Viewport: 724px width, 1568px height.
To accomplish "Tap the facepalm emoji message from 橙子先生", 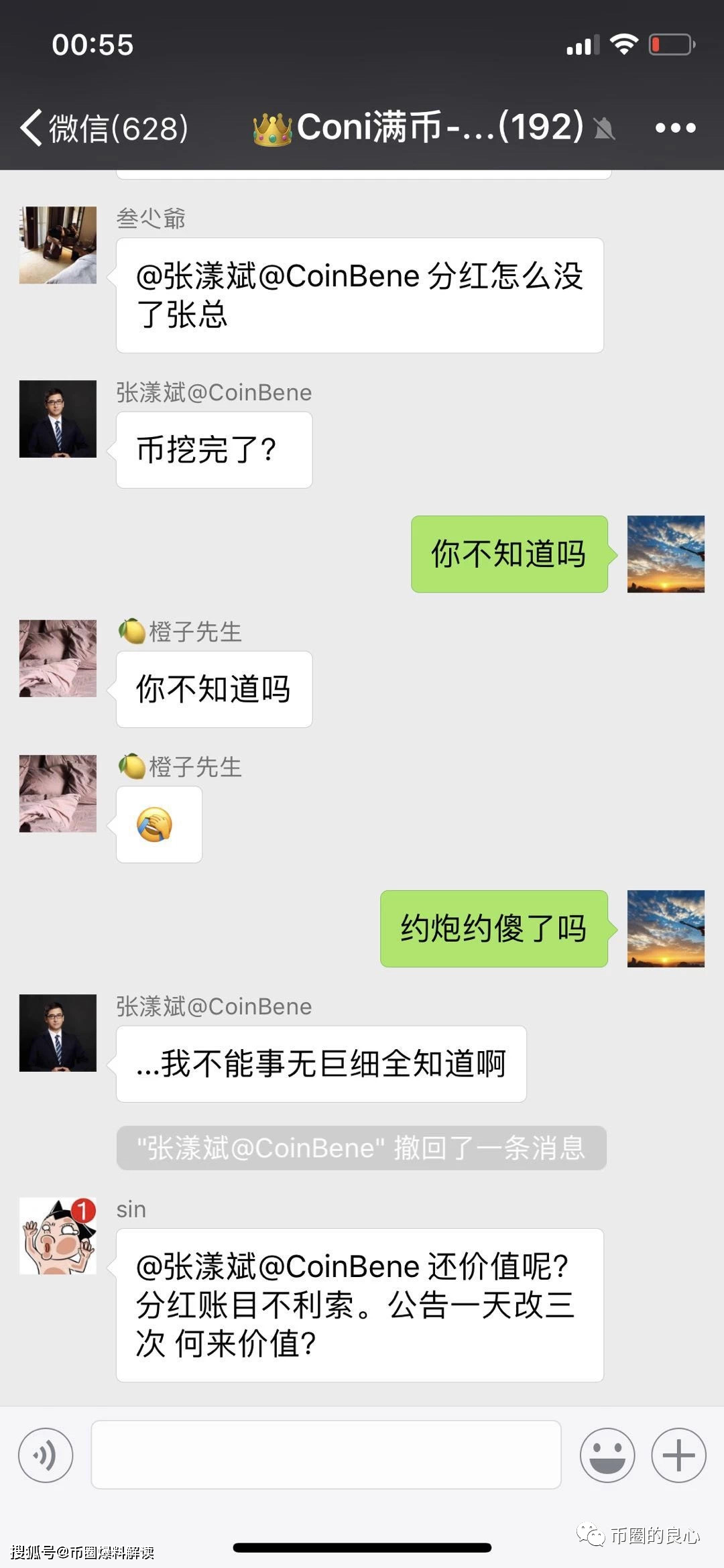I will click(x=159, y=825).
